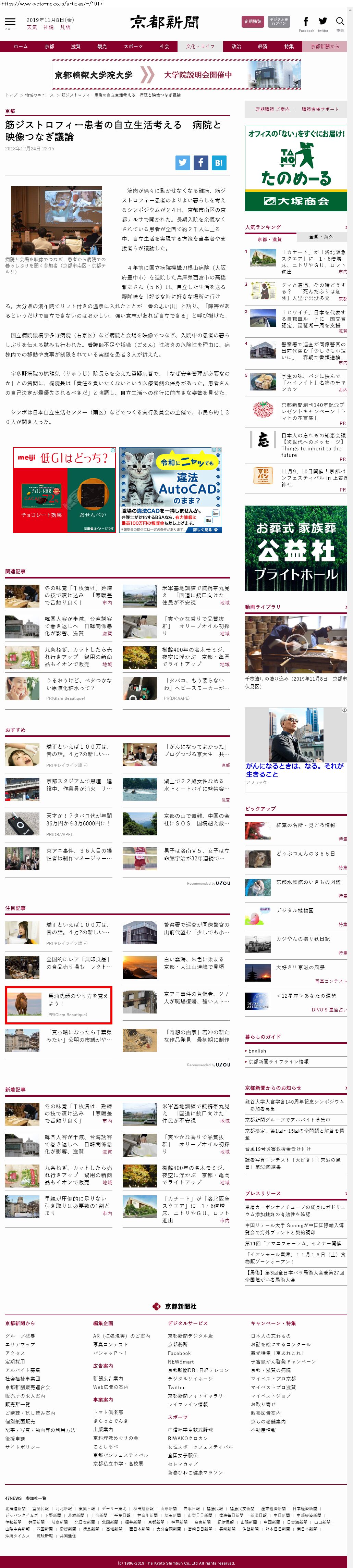The height and width of the screenshot is (1568, 353).
Task: Tap the 定期購読 subscription button
Action: click(253, 22)
